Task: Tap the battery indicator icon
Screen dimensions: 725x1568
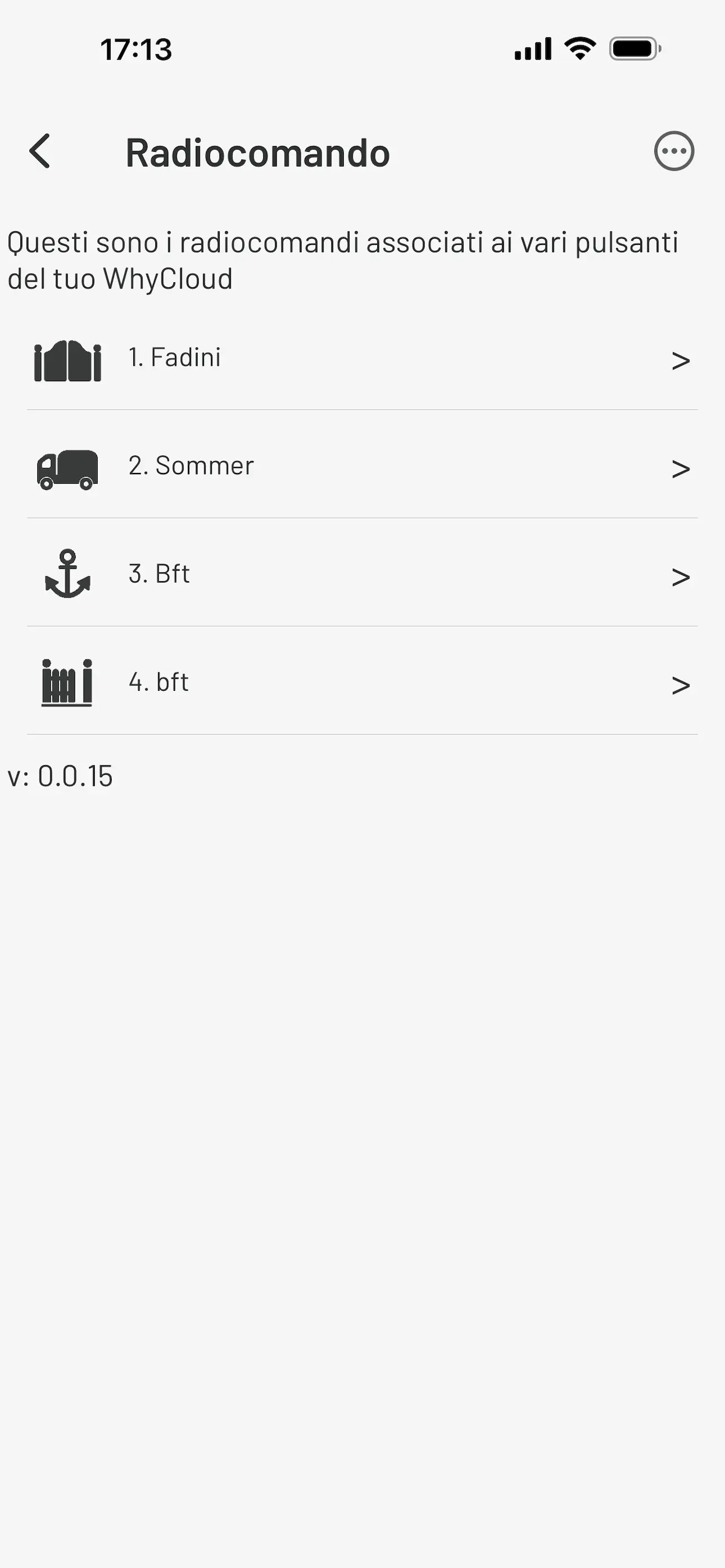Action: (x=633, y=49)
